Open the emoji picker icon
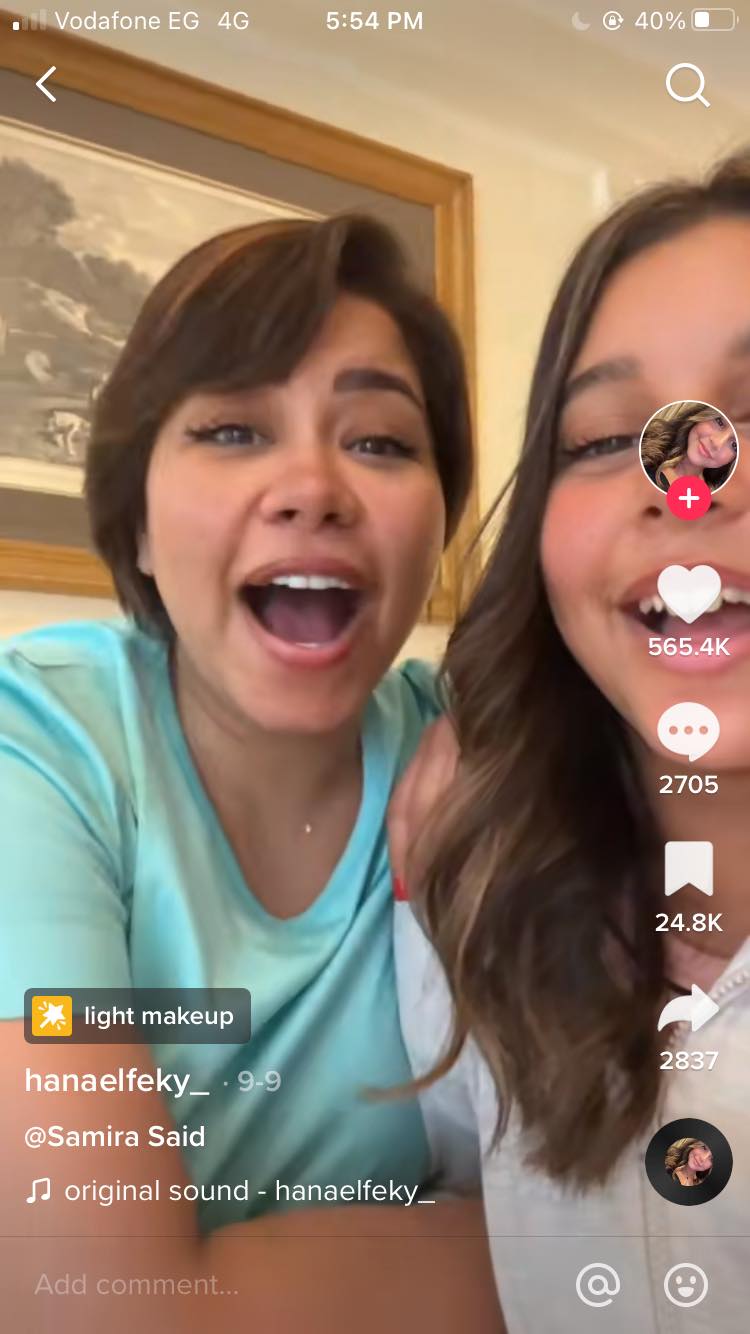This screenshot has width=750, height=1334. [x=686, y=1284]
